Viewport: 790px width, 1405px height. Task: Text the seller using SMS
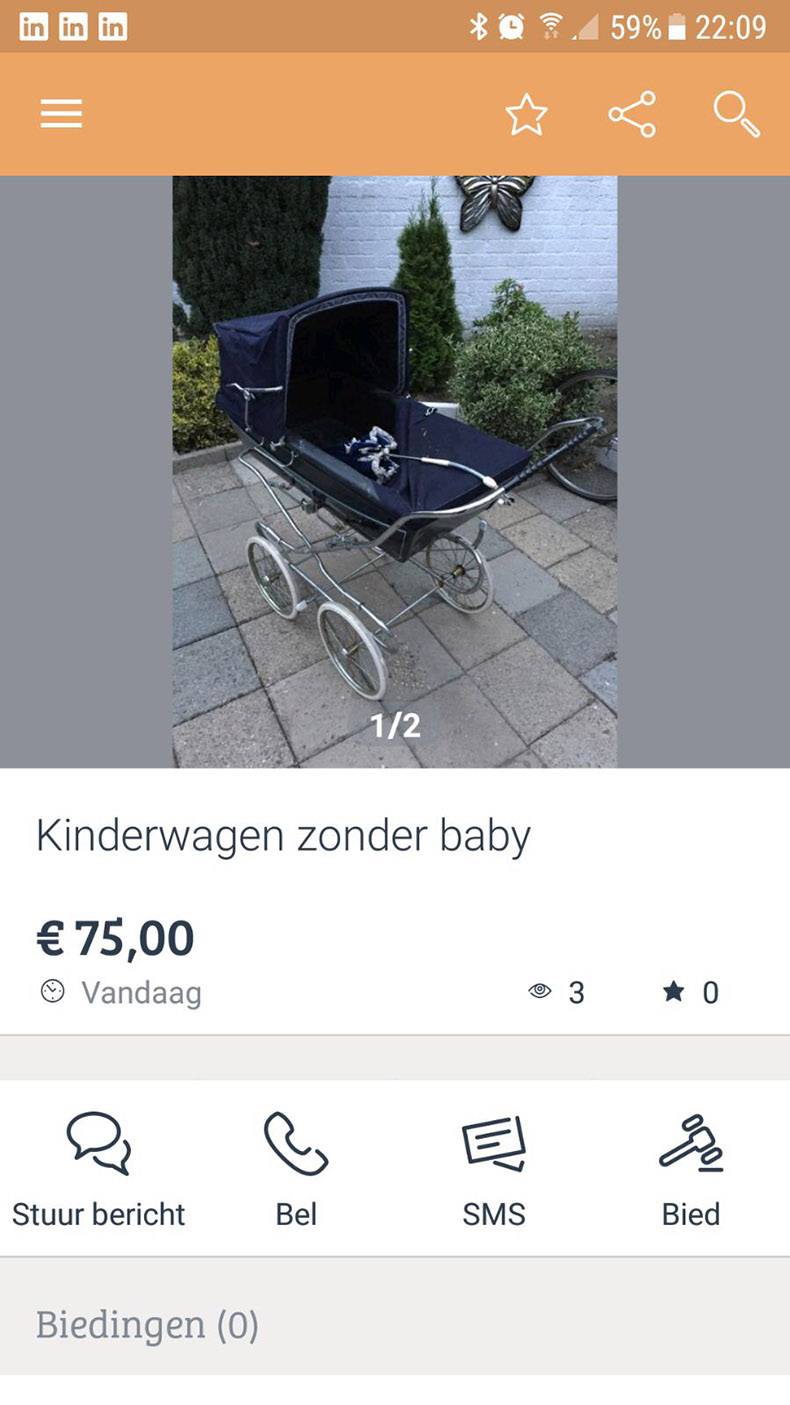493,1168
